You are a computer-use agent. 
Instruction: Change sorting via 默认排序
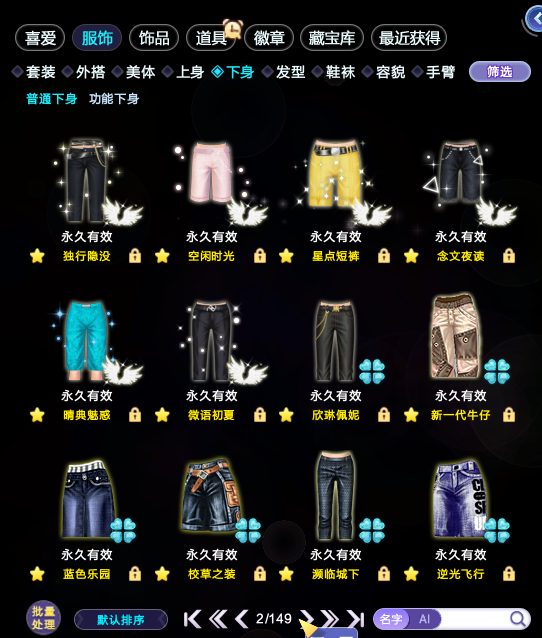click(121, 620)
